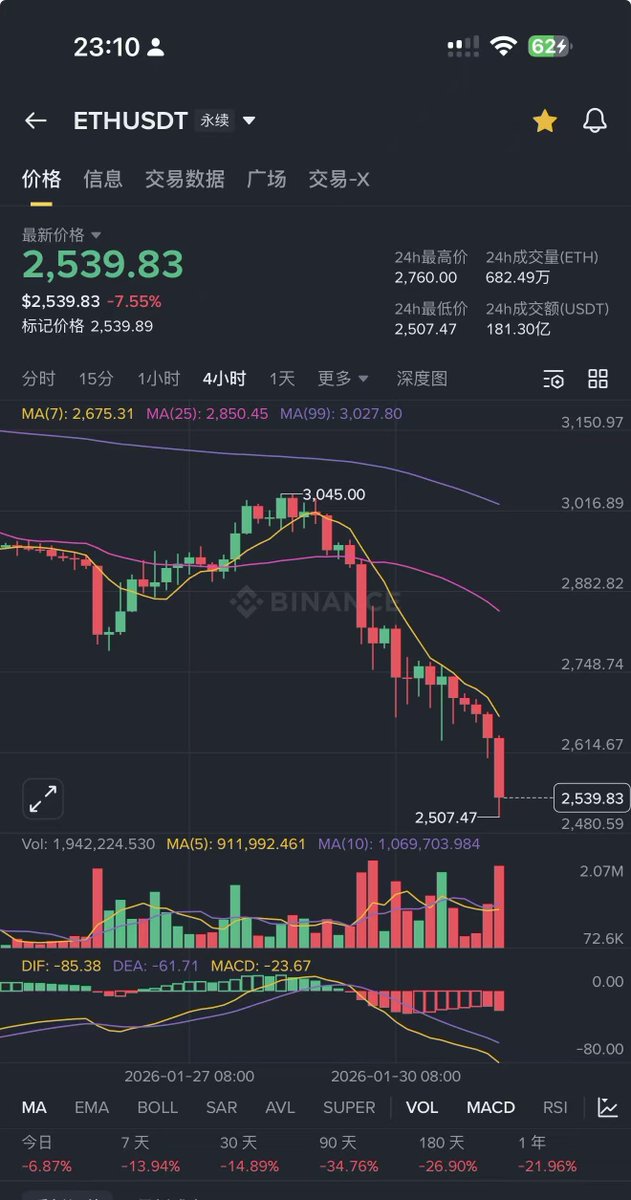This screenshot has width=631, height=1200.
Task: Open the 交易-X tab
Action: [x=339, y=179]
